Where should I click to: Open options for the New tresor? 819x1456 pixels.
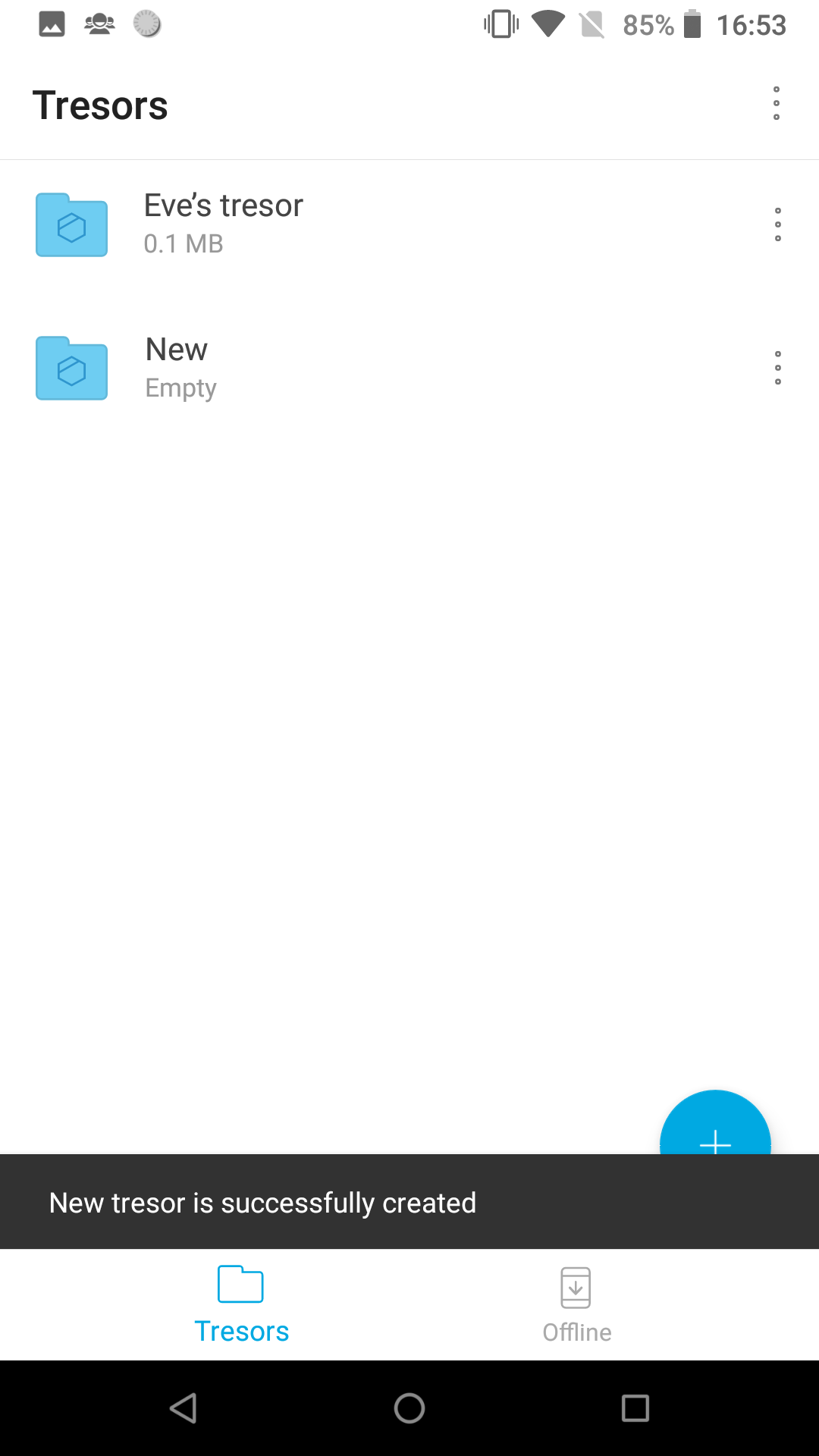click(777, 368)
